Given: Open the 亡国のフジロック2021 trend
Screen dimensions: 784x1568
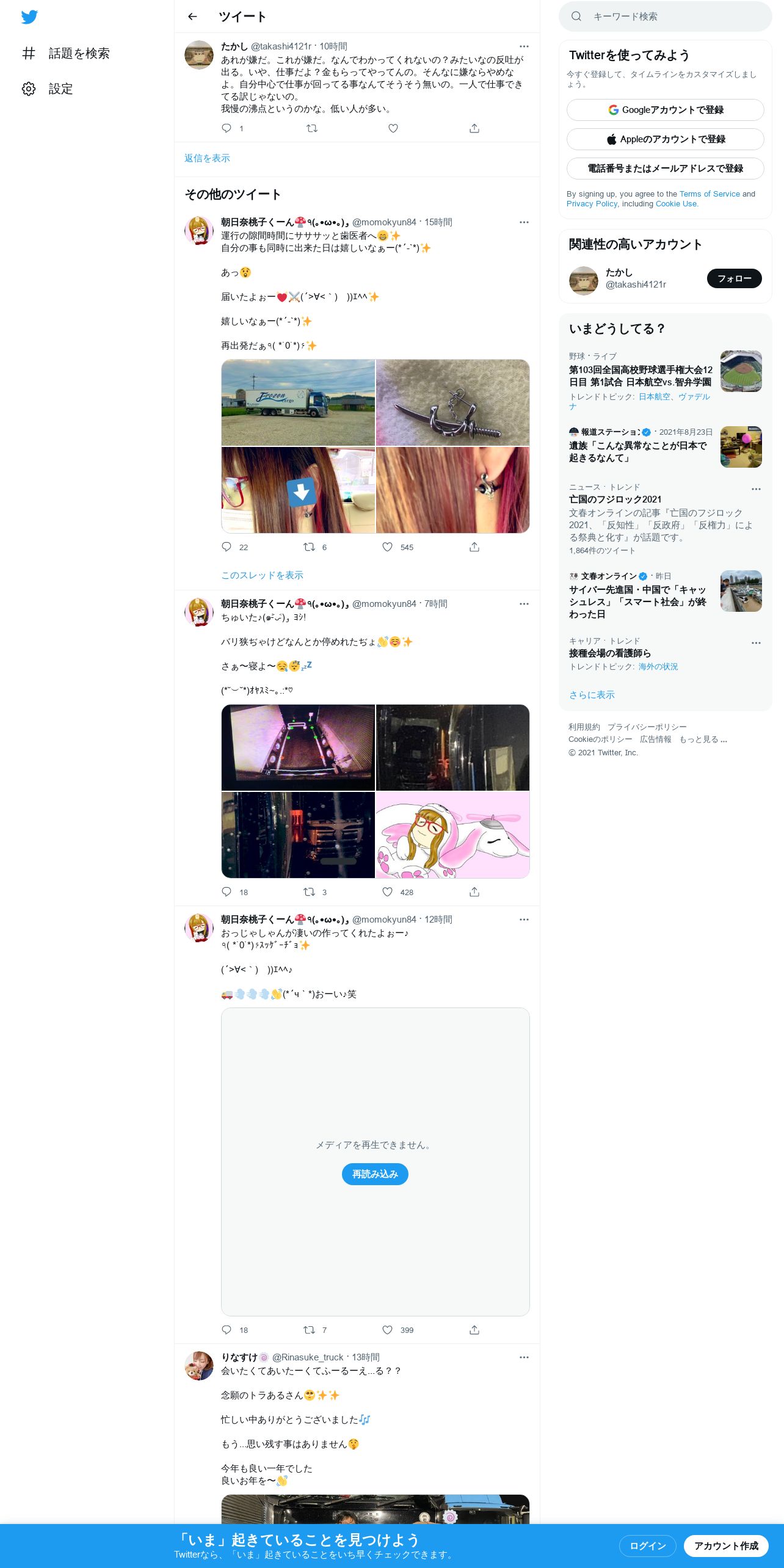Looking at the screenshot, I should click(x=615, y=499).
